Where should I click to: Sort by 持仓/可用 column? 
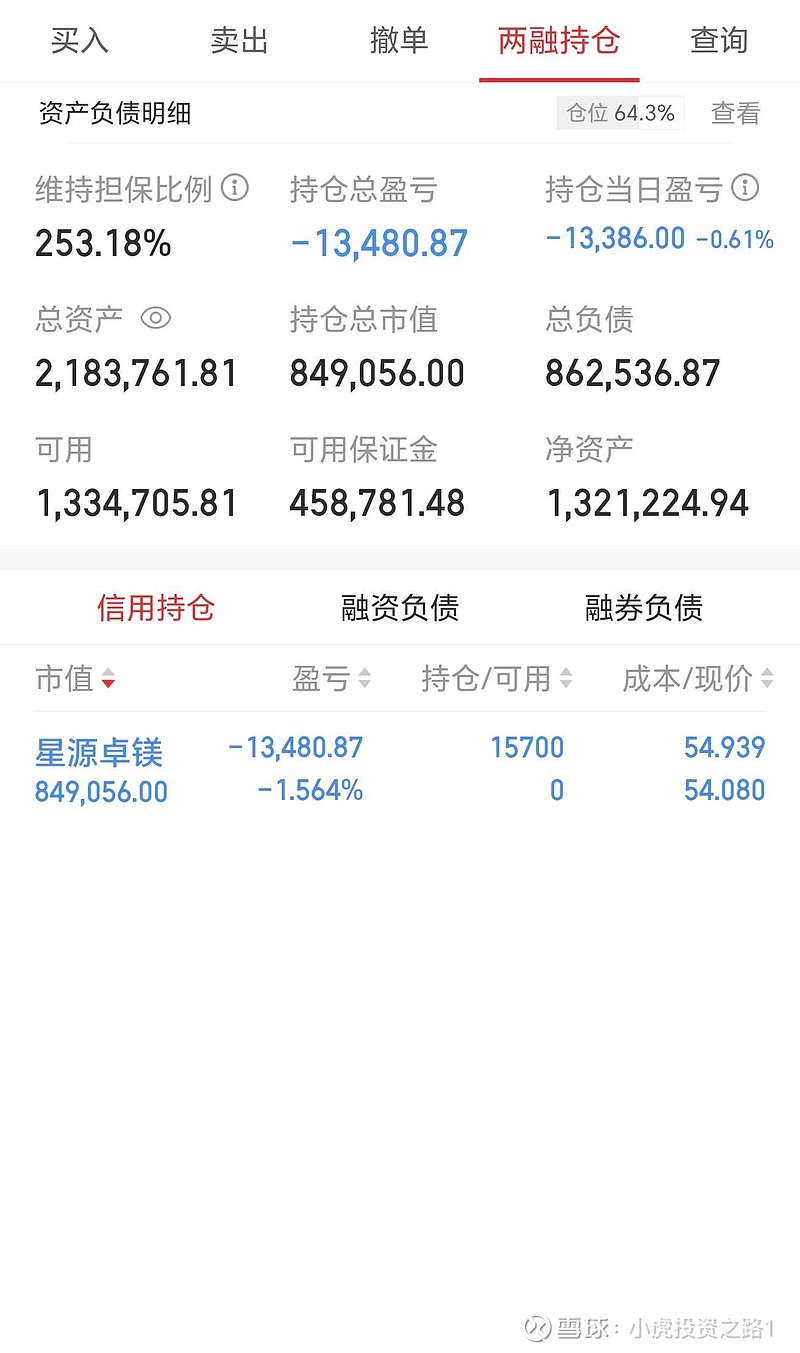(x=497, y=679)
